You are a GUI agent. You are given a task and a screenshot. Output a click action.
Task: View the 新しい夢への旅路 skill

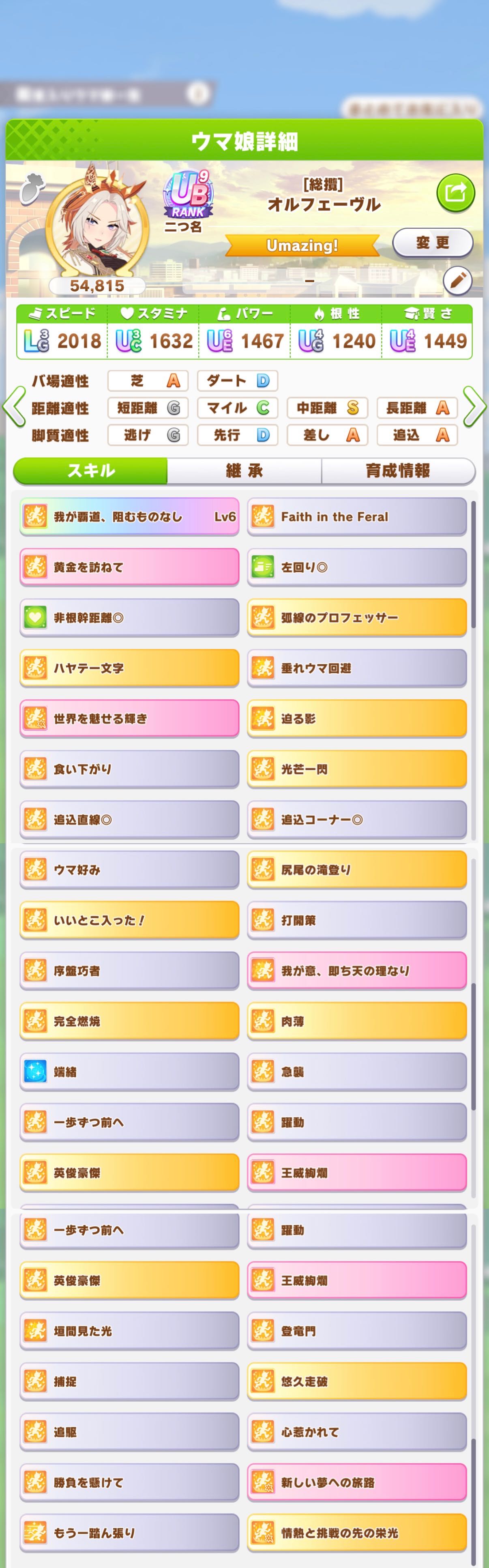click(x=356, y=1482)
